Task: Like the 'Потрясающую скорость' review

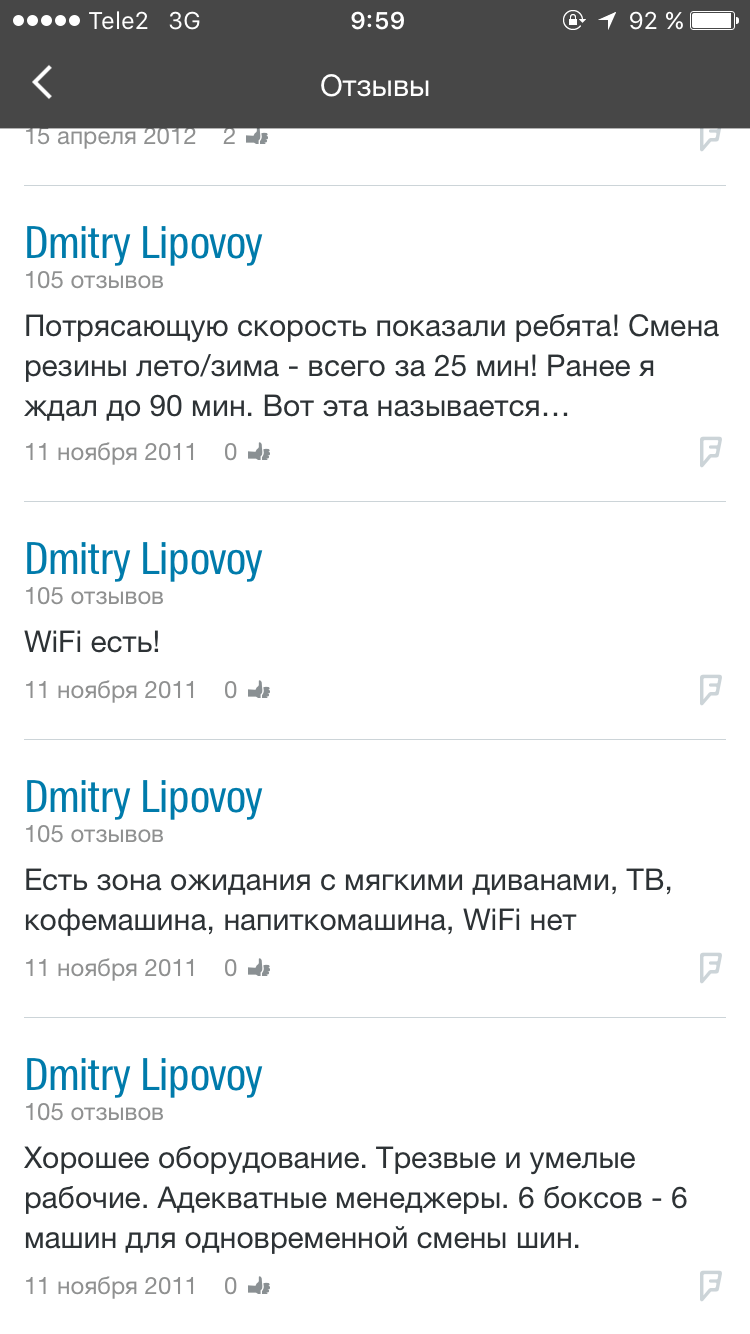Action: coord(259,452)
